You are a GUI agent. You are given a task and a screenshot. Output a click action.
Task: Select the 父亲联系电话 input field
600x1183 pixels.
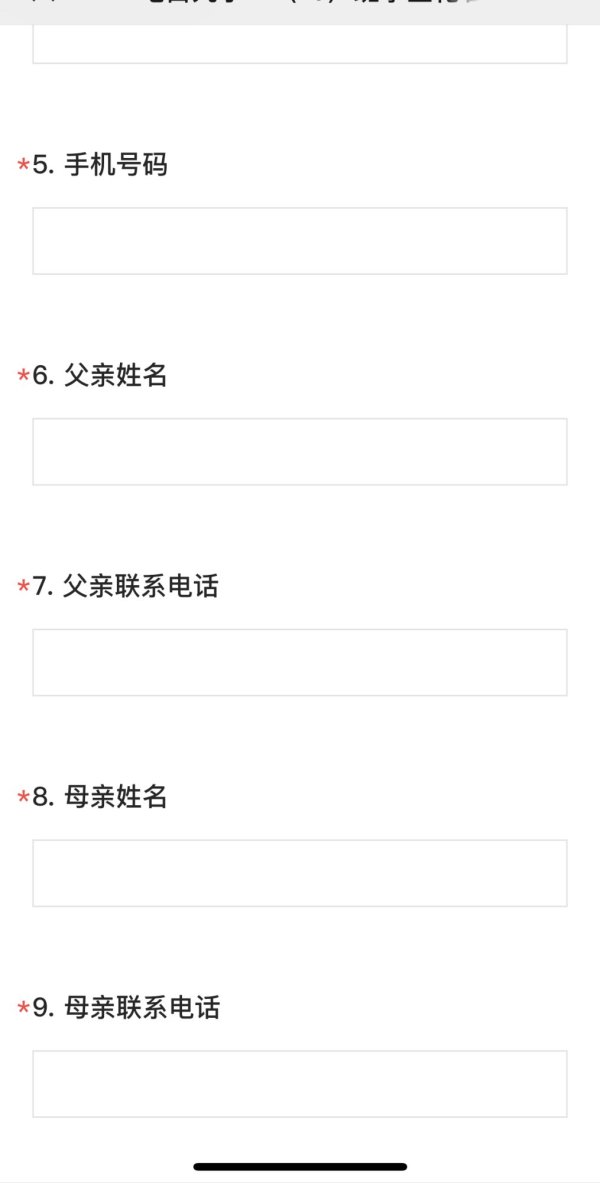pos(300,662)
